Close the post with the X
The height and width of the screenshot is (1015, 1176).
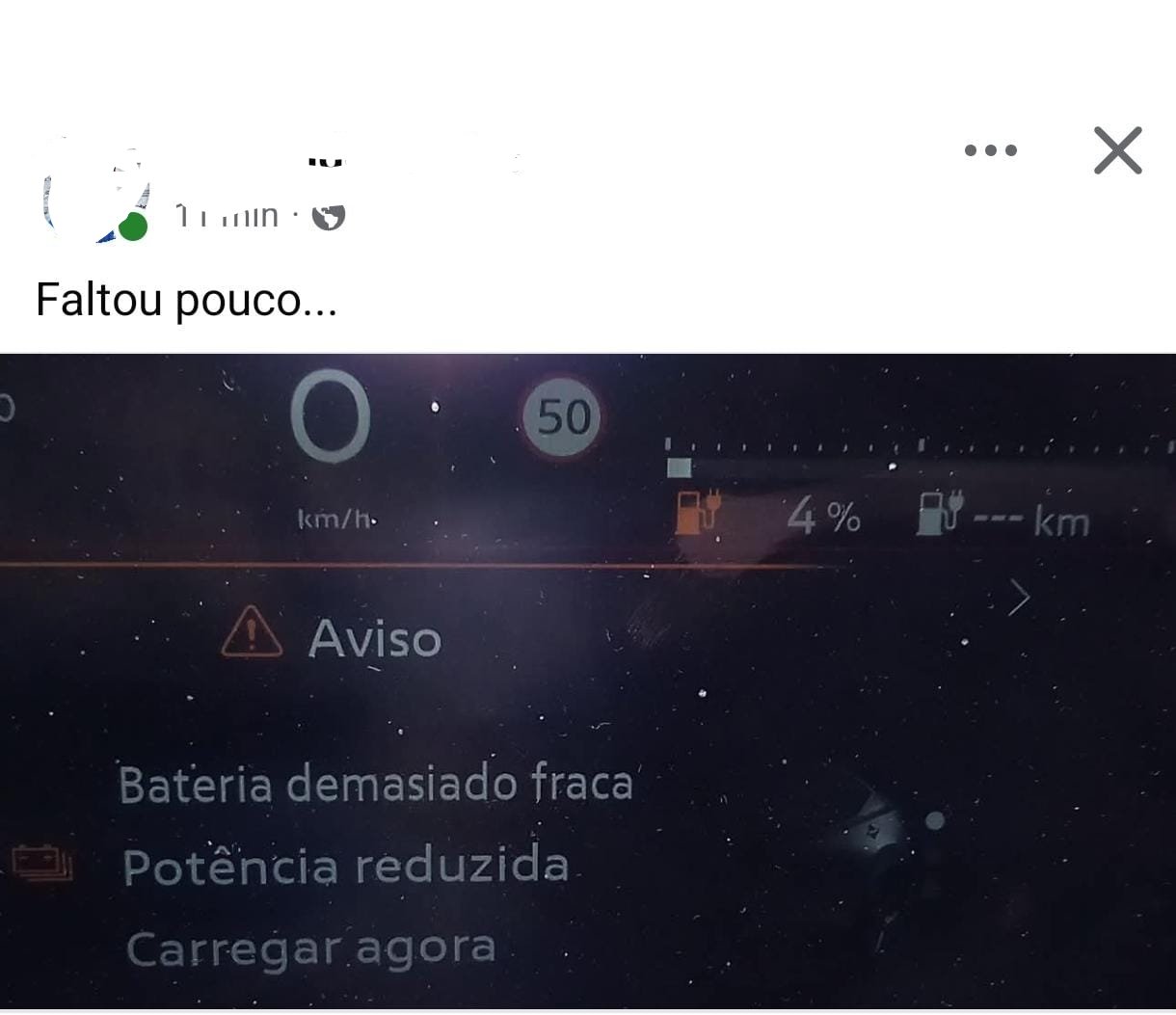pos(1117,150)
